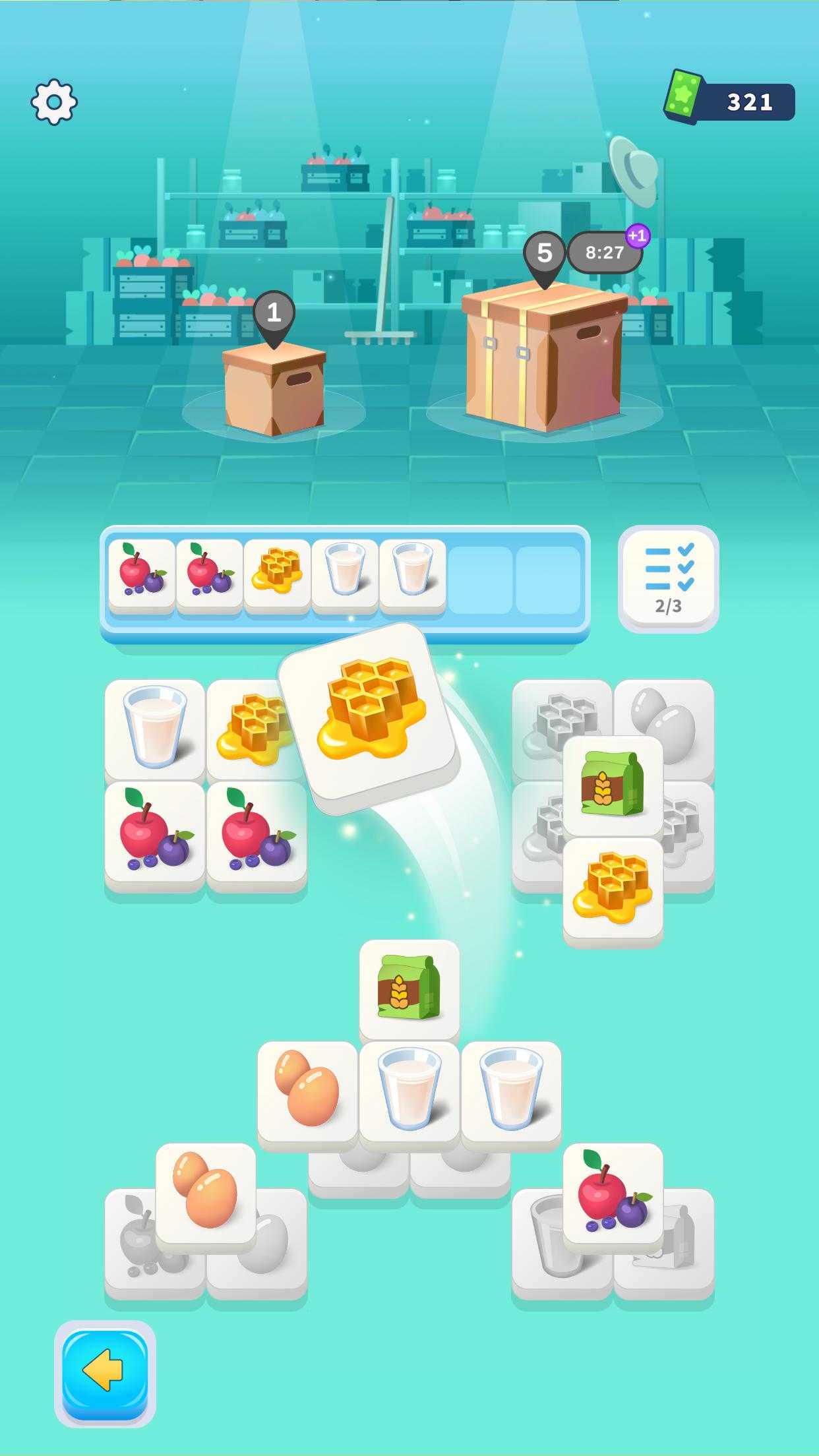The width and height of the screenshot is (819, 1456).
Task: Pick the grain bag tile above the milk glasses
Action: pos(409,988)
